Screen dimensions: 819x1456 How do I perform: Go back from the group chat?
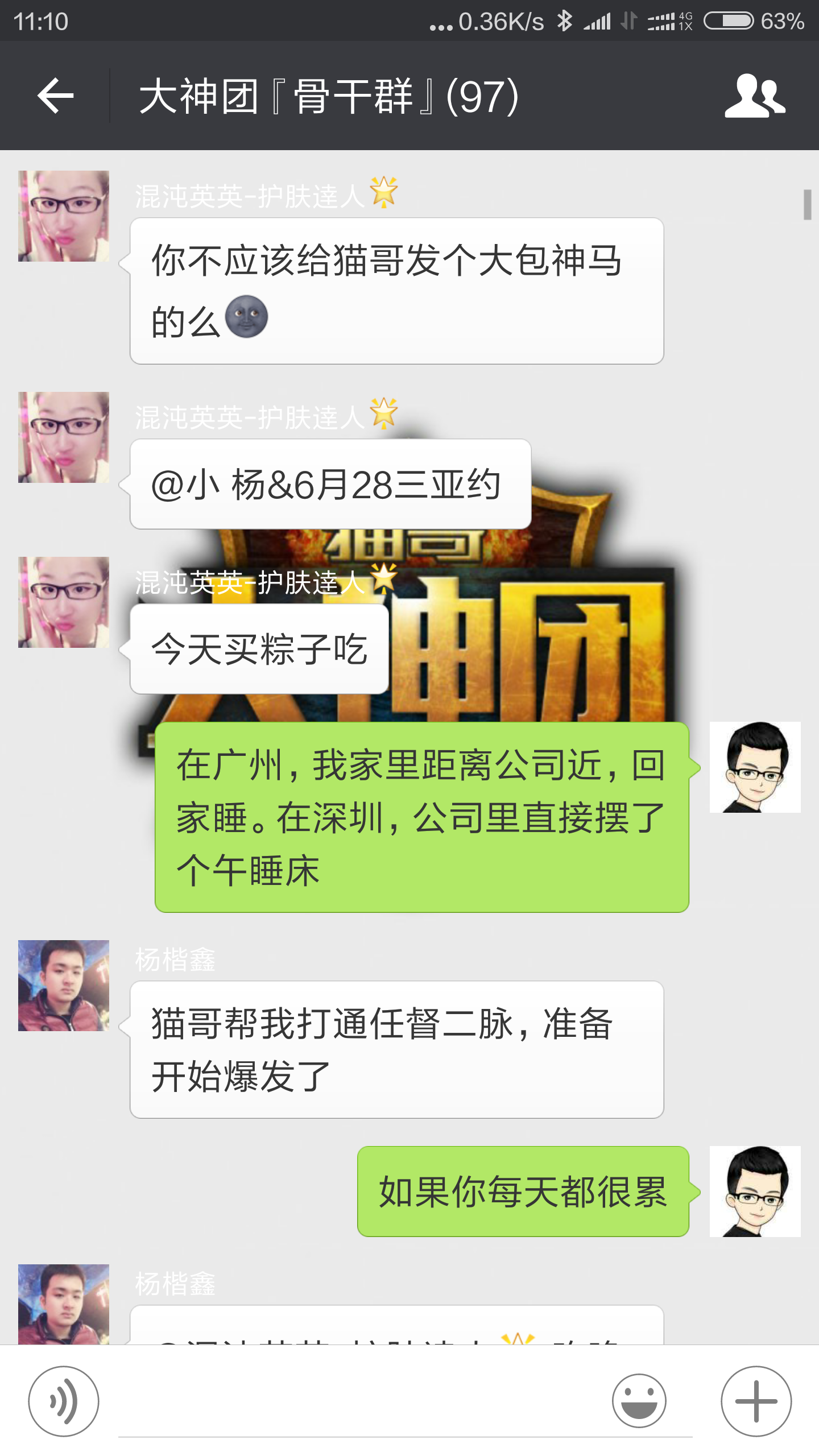point(55,96)
